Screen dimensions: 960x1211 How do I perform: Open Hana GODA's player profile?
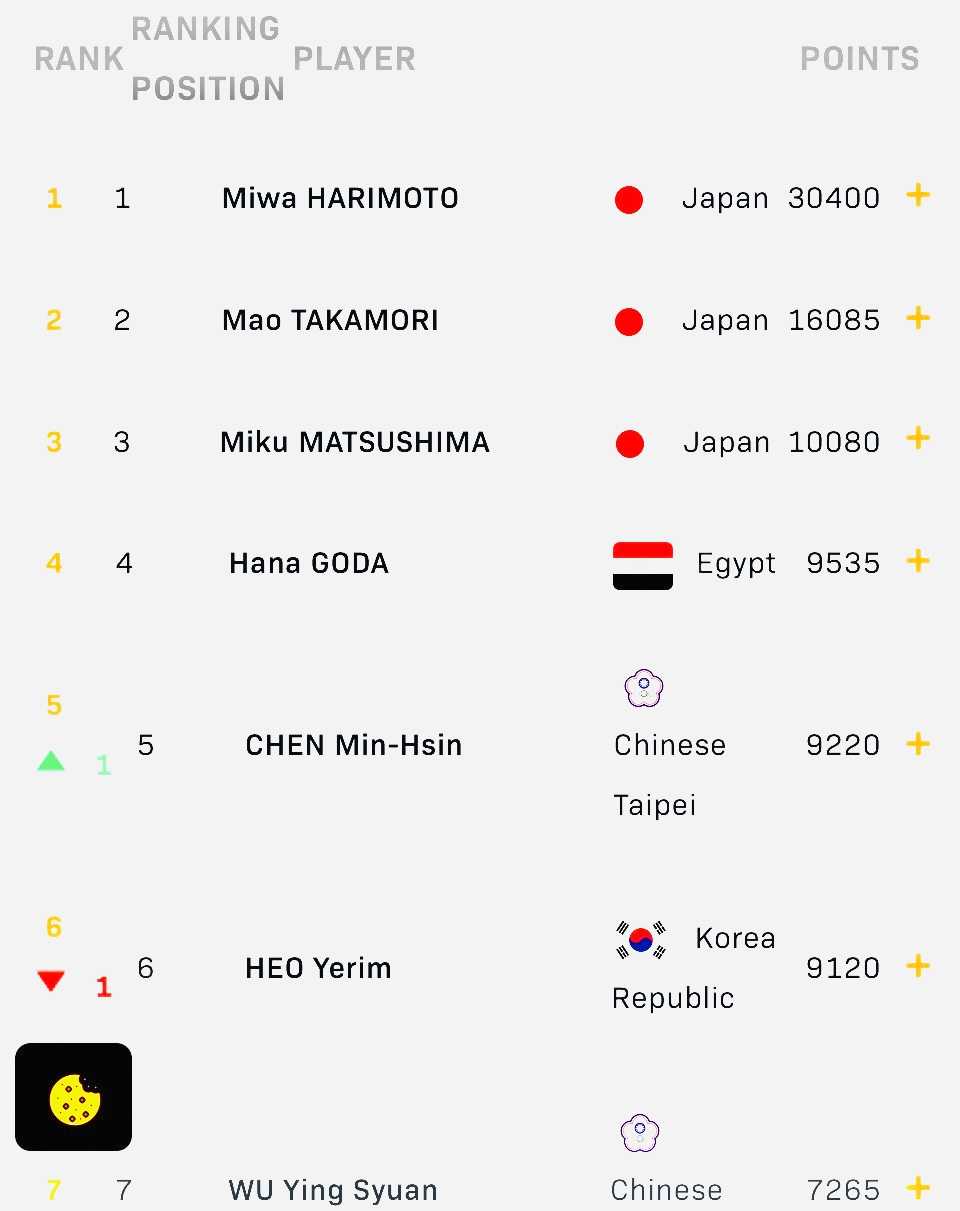click(x=309, y=564)
